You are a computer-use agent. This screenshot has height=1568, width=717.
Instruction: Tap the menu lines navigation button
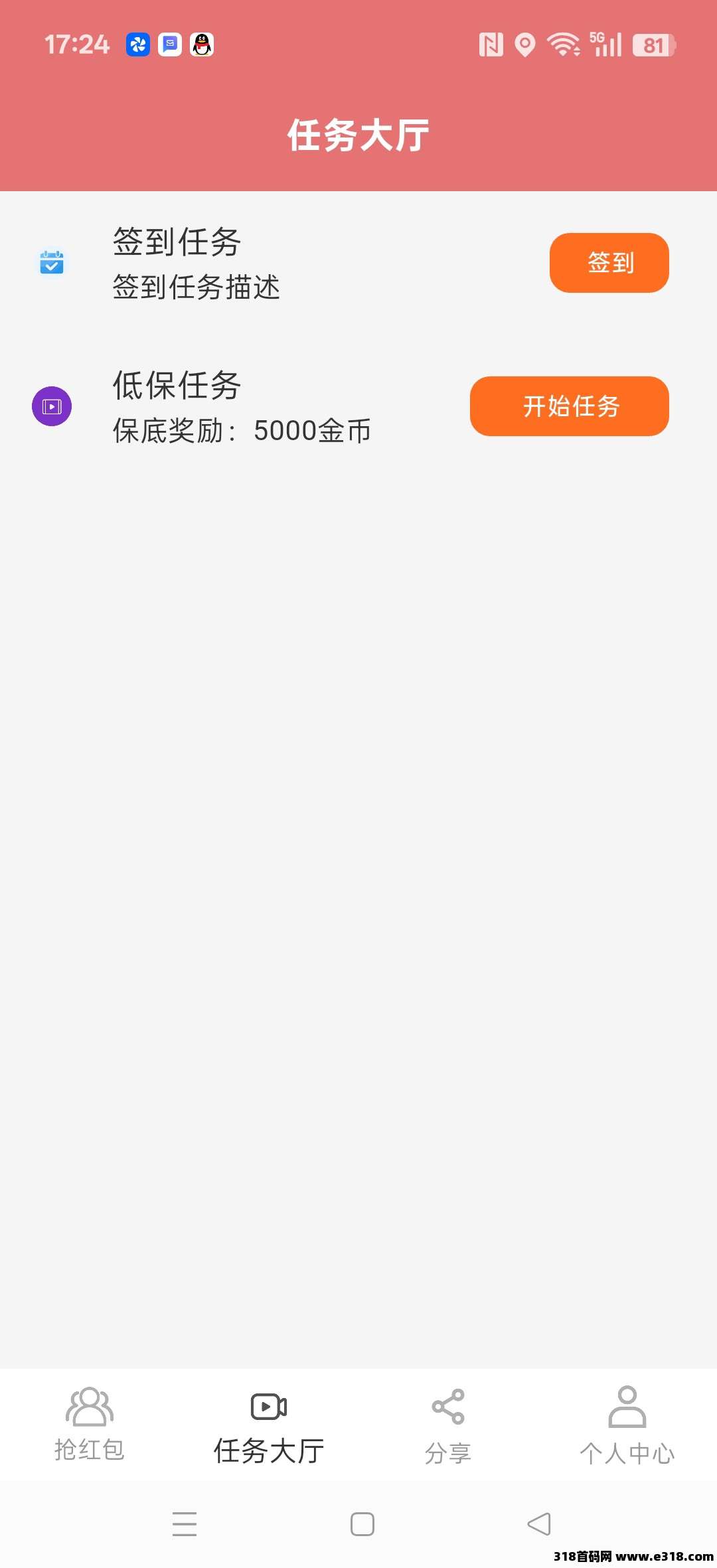185,1524
